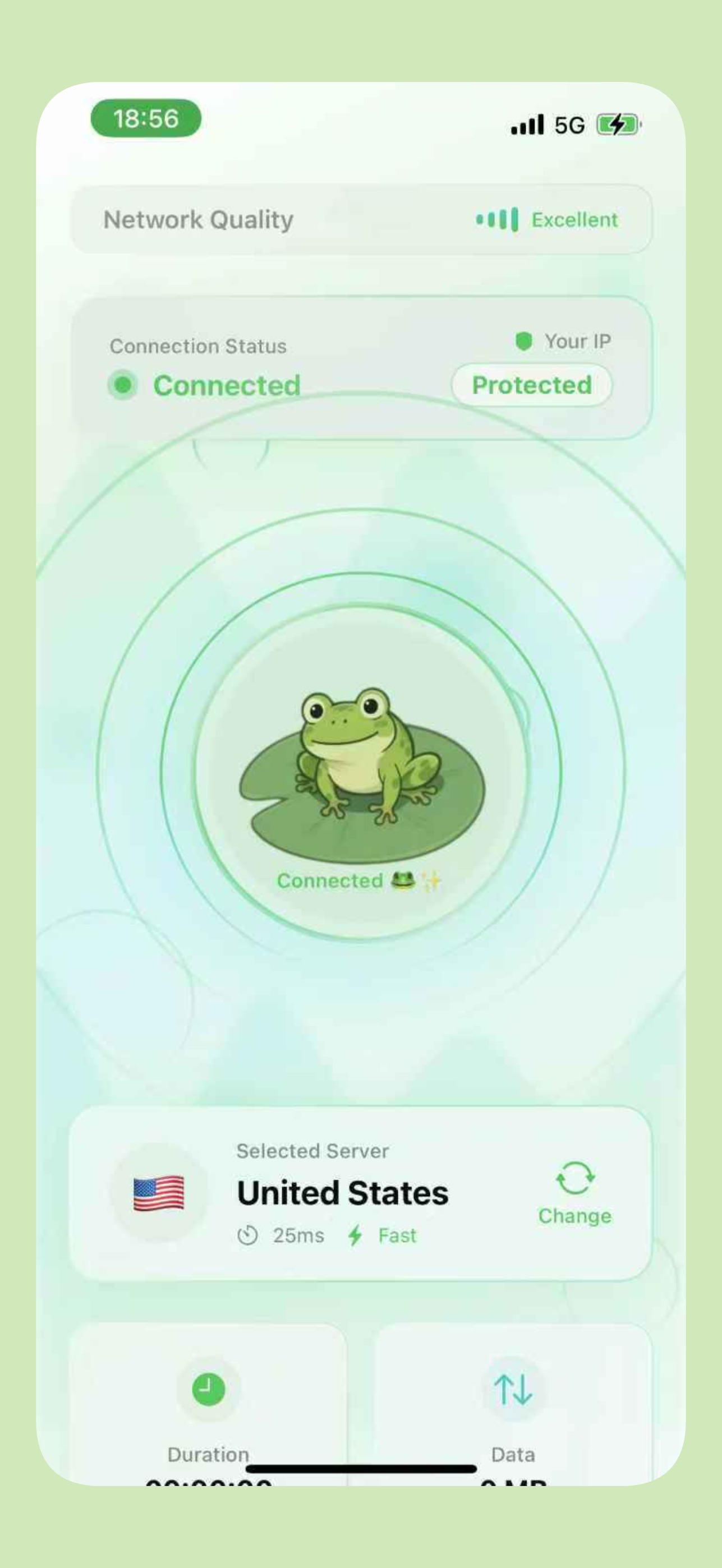Tap the Protected IP badge

(531, 385)
